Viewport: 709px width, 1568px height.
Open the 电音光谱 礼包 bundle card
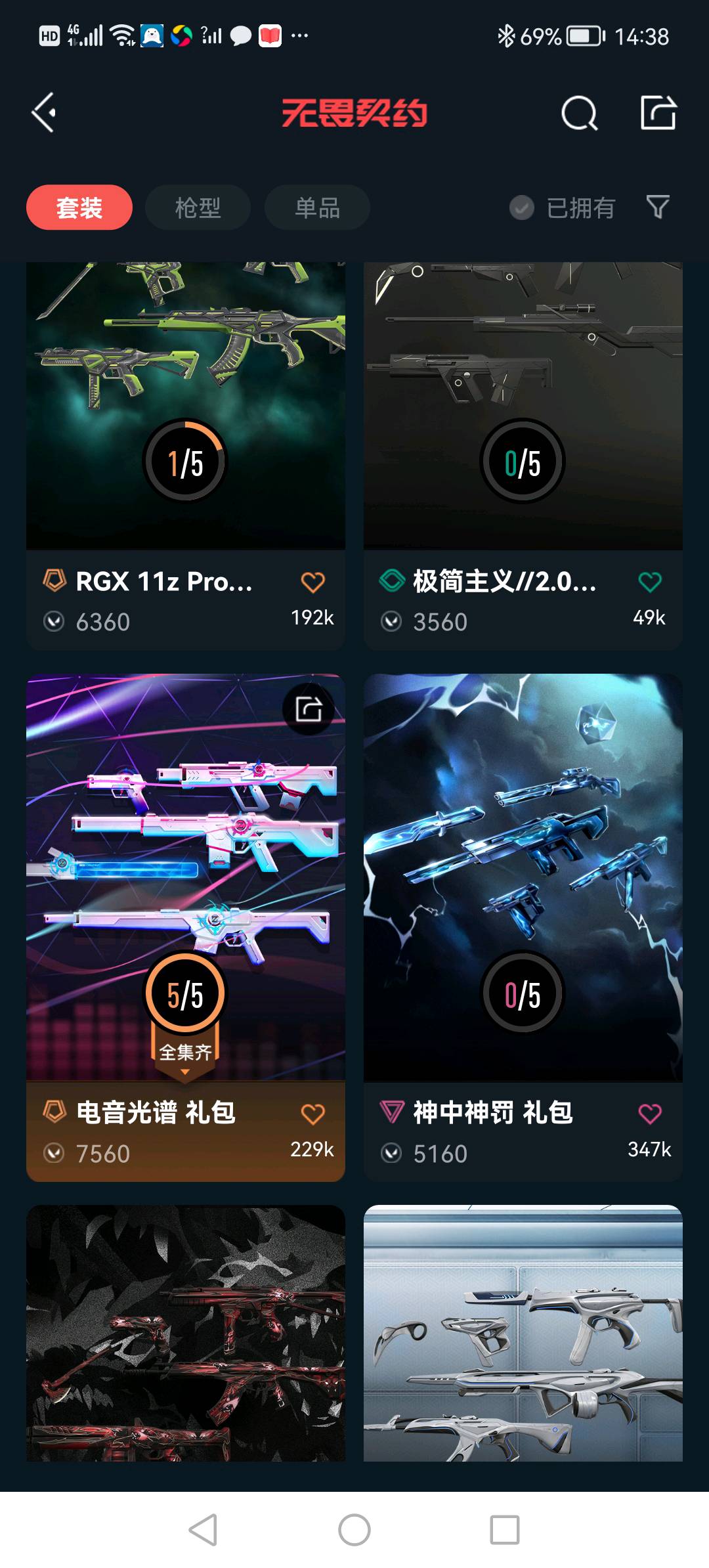186,928
